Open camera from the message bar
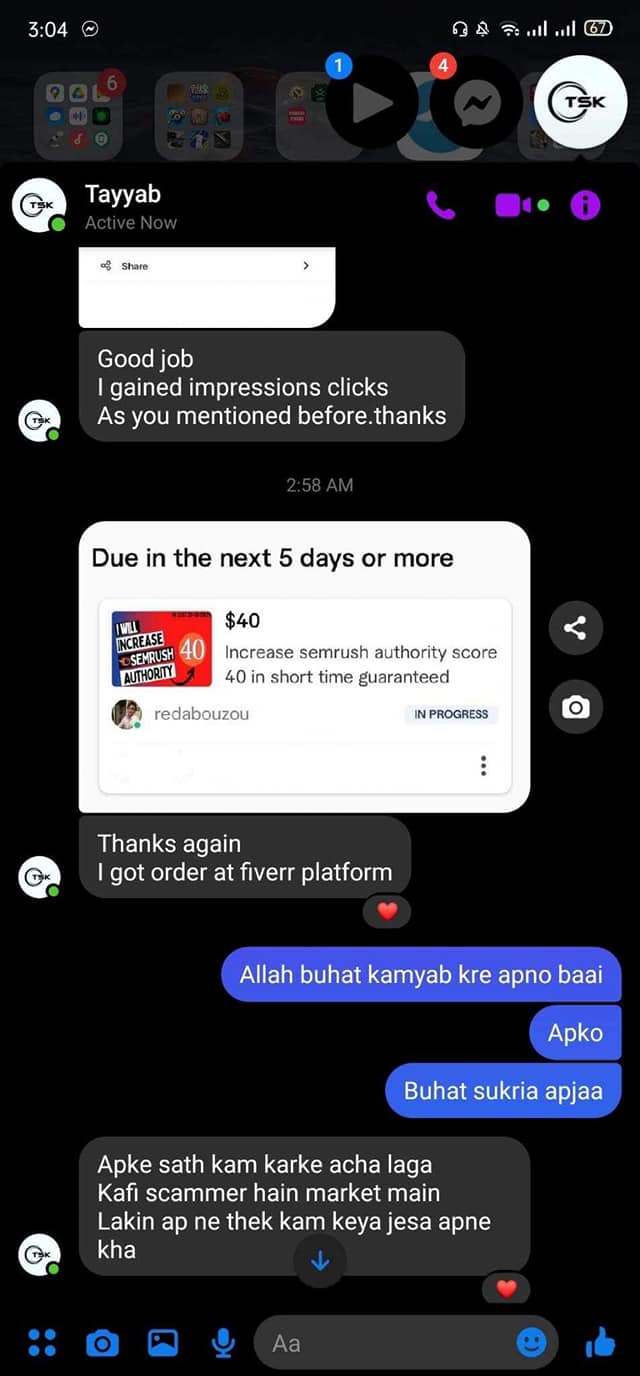 pos(101,1343)
